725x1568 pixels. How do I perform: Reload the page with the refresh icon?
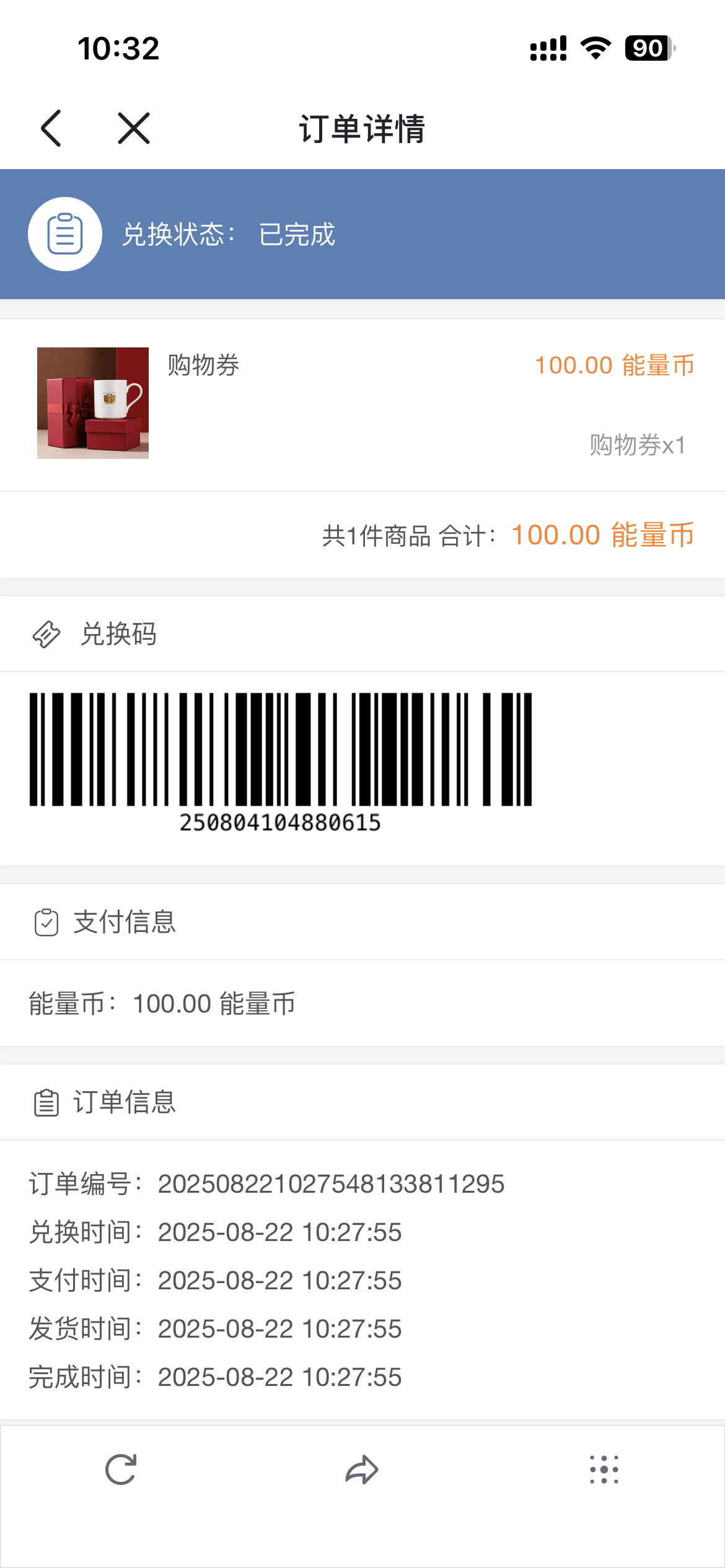coord(121,1470)
